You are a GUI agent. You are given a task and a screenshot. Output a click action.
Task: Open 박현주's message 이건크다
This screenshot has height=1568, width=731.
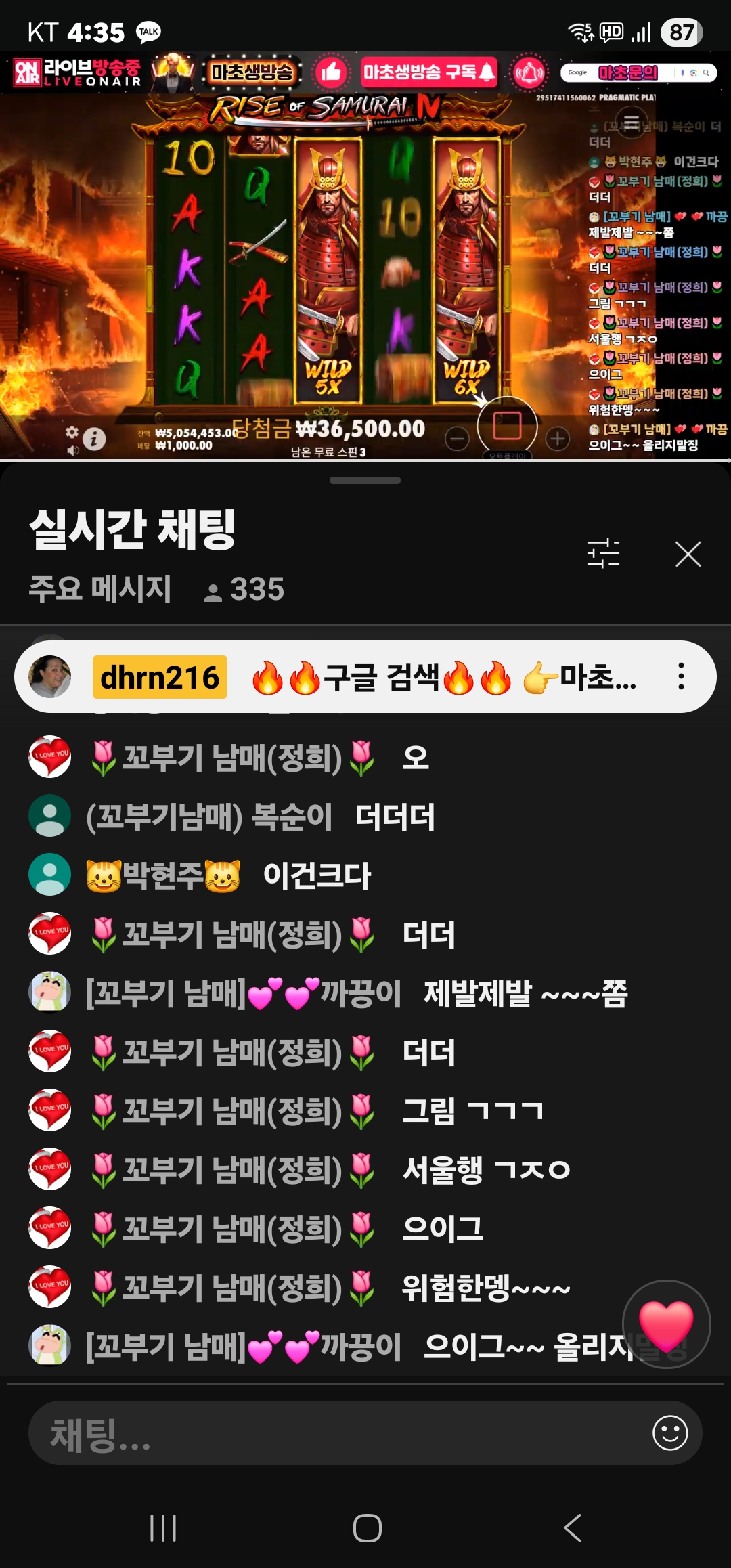coord(315,875)
